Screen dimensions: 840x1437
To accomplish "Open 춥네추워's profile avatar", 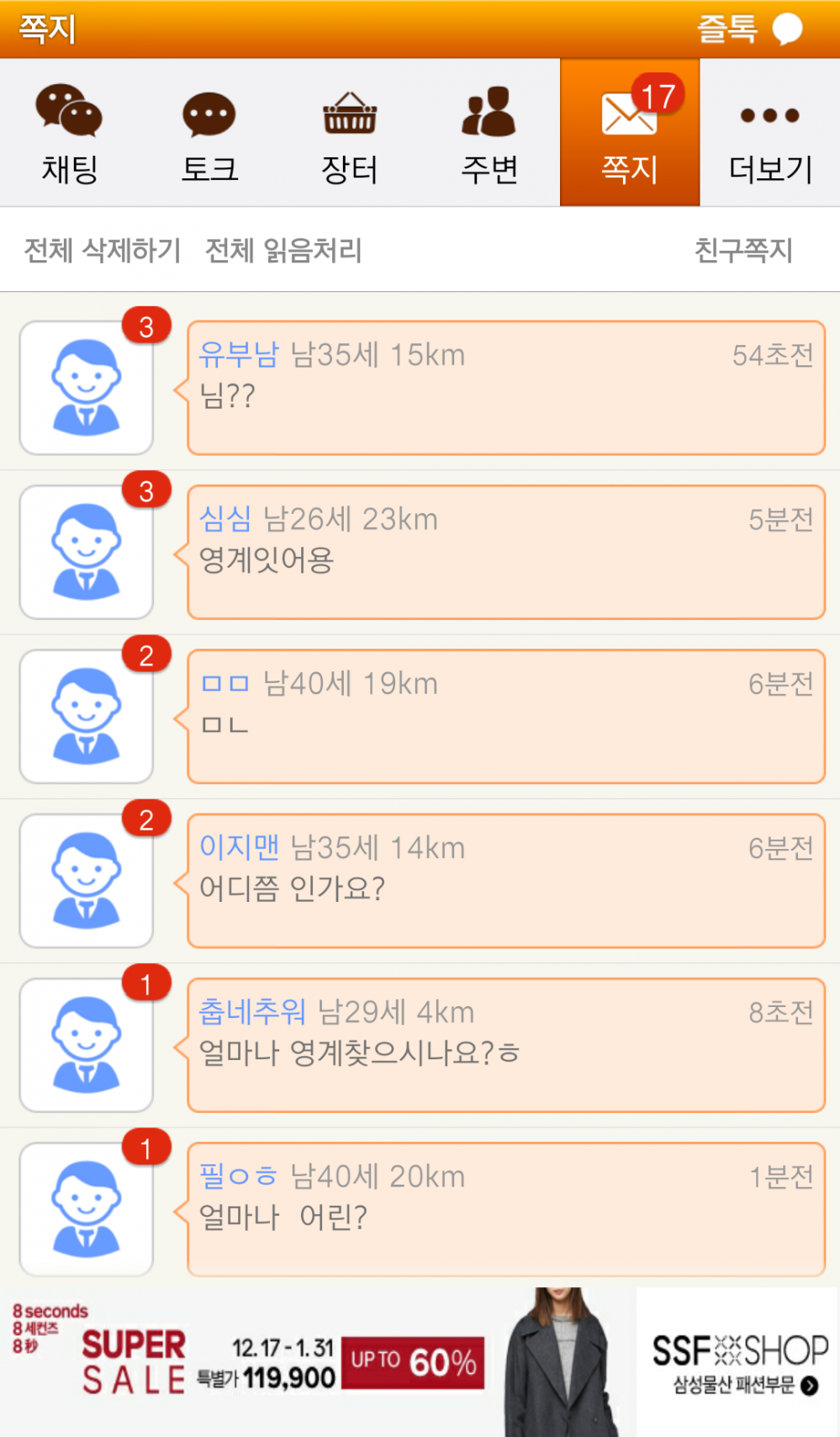I will 86,1045.
